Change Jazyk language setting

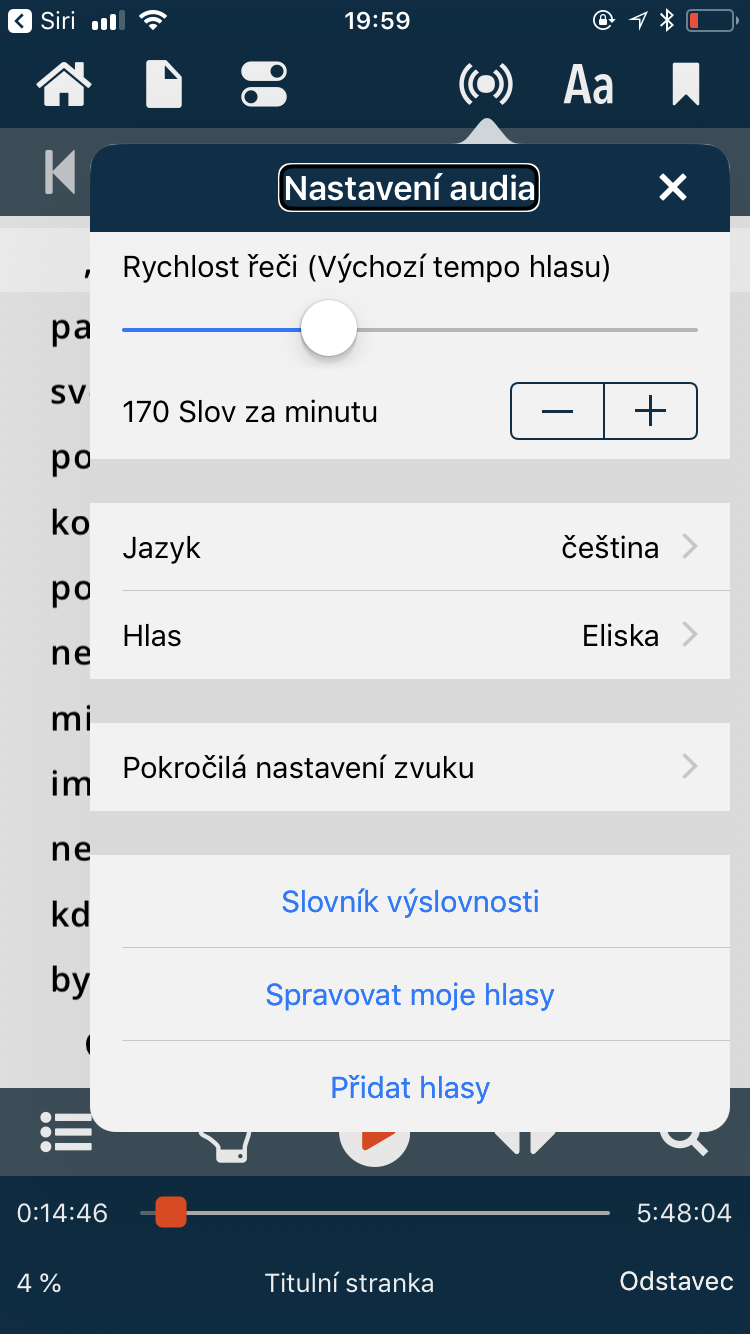(410, 547)
